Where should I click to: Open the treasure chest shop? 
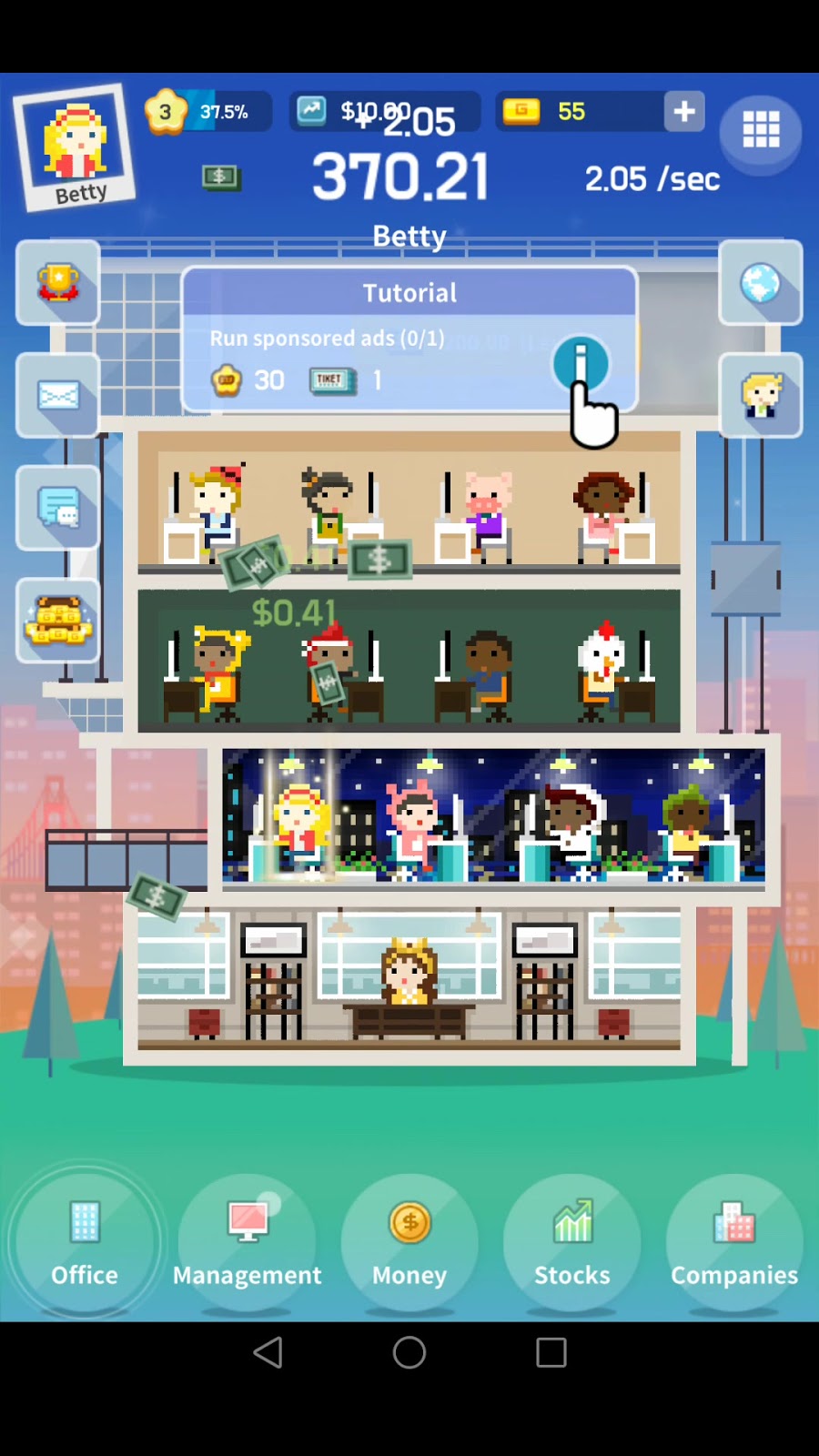pos(58,621)
